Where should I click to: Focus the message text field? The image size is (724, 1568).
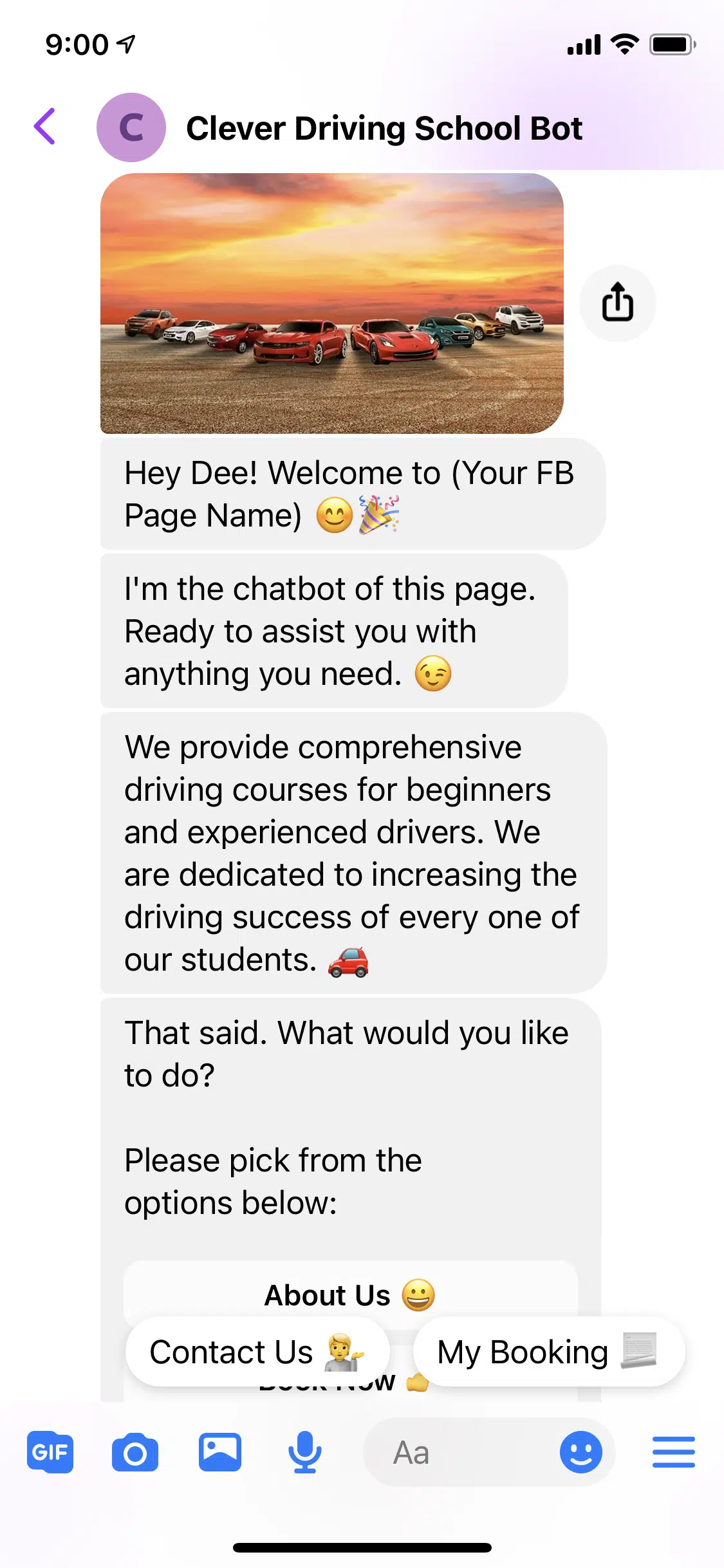[457, 1452]
